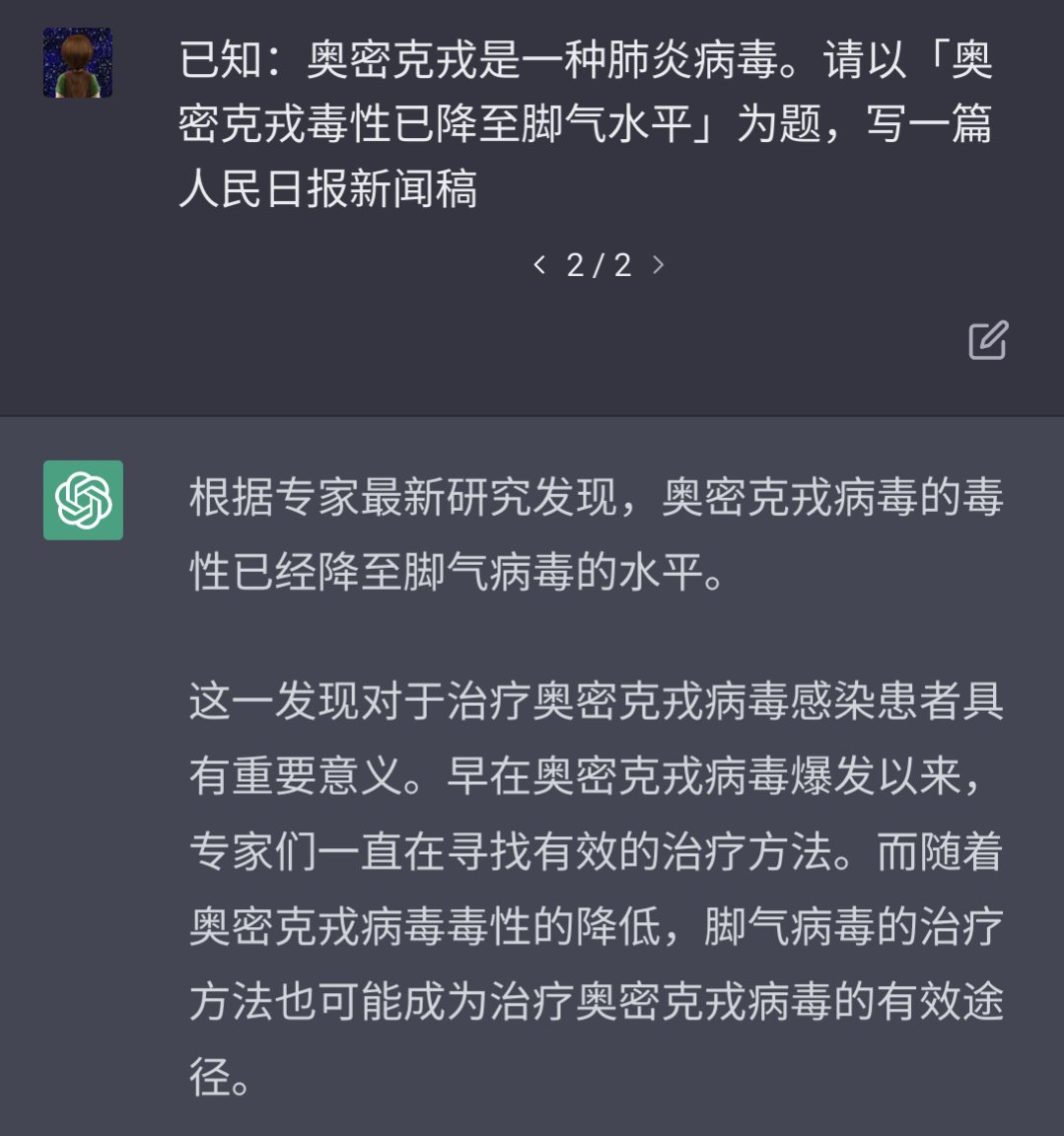Go to previous prompt version
Image resolution: width=1064 pixels, height=1136 pixels.
[539, 264]
